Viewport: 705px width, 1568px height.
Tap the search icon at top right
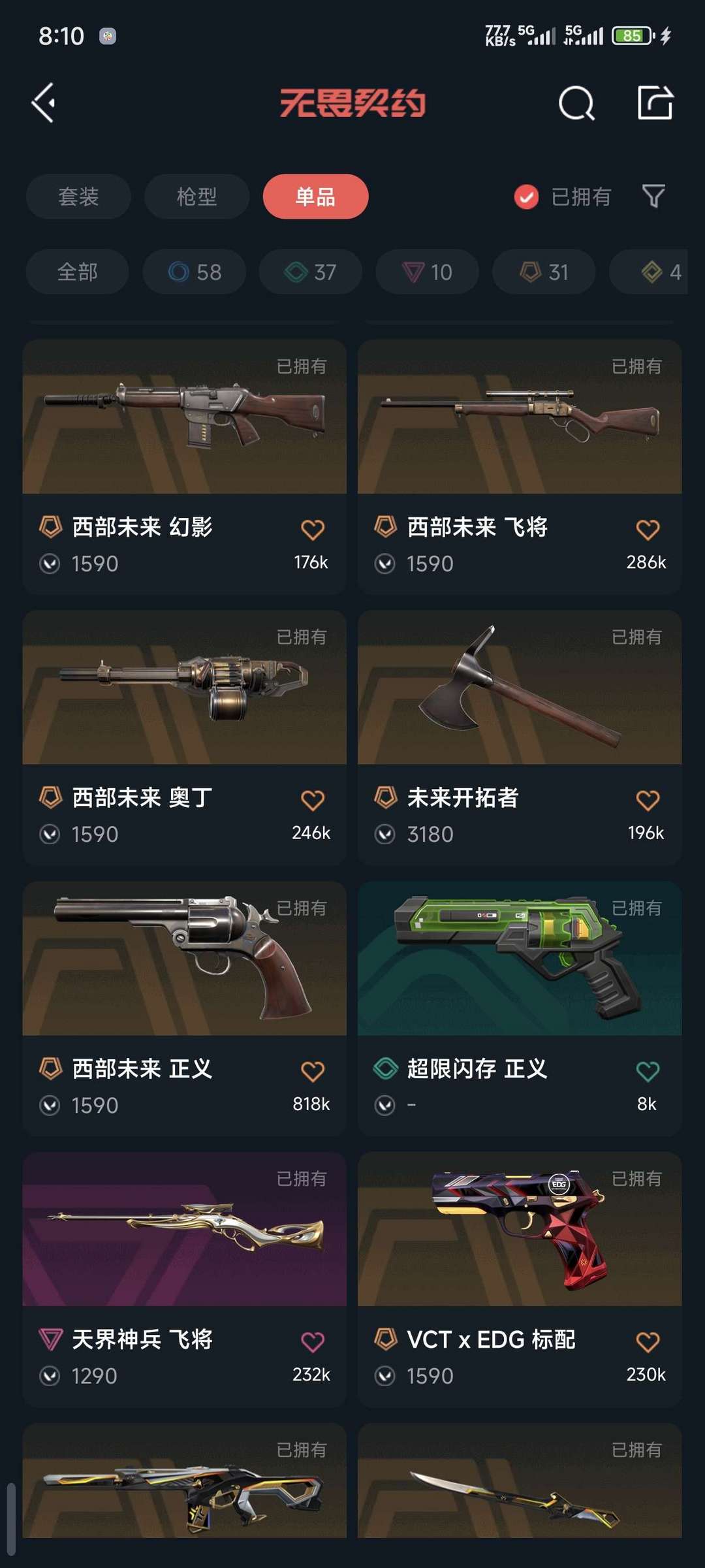point(577,103)
